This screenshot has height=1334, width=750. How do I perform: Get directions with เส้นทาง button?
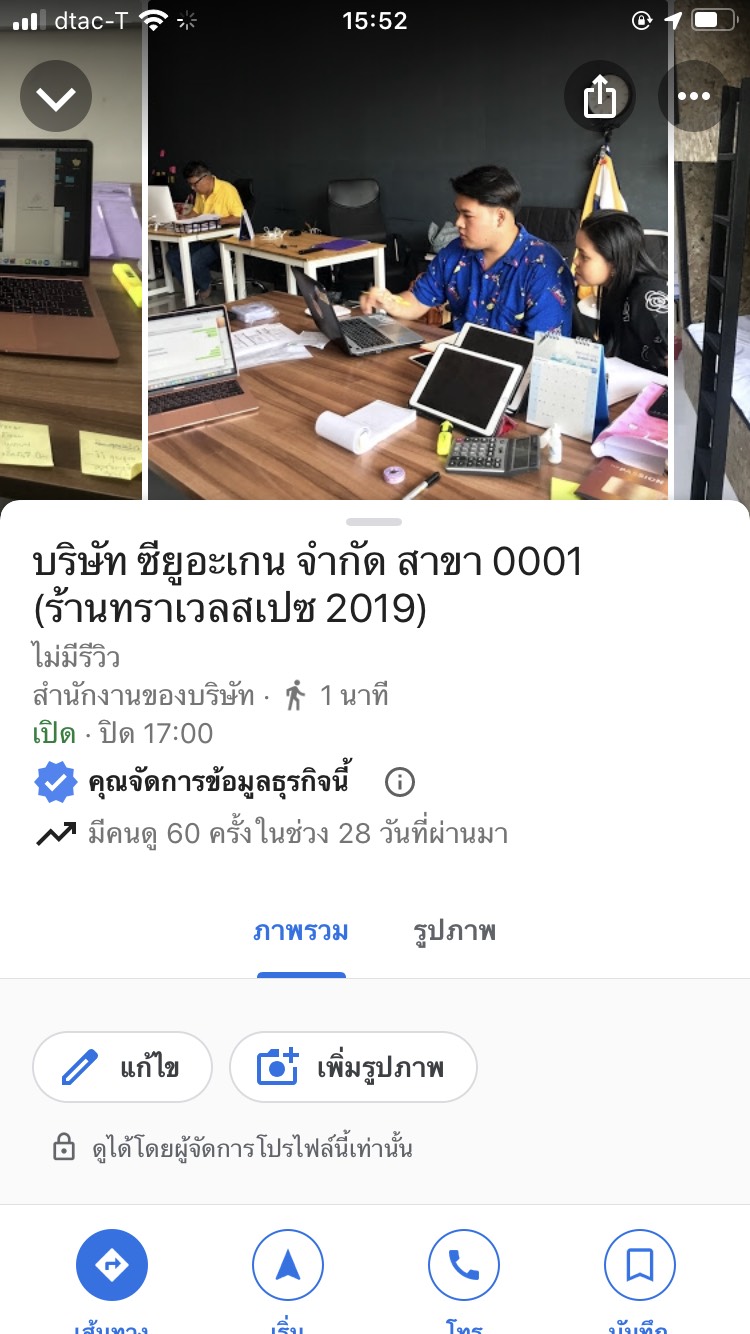click(x=112, y=1265)
